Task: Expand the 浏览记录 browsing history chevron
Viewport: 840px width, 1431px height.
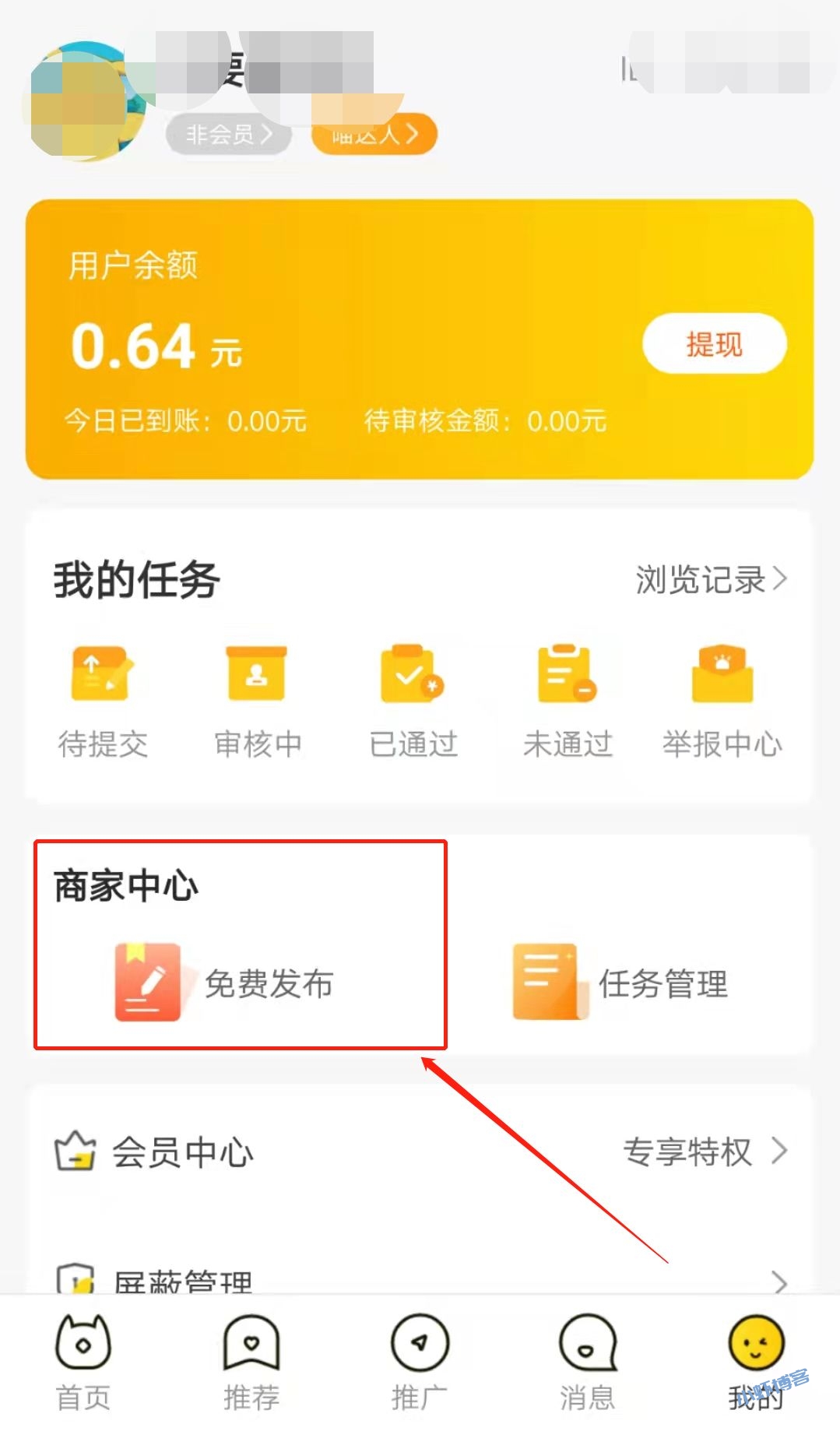Action: [782, 580]
